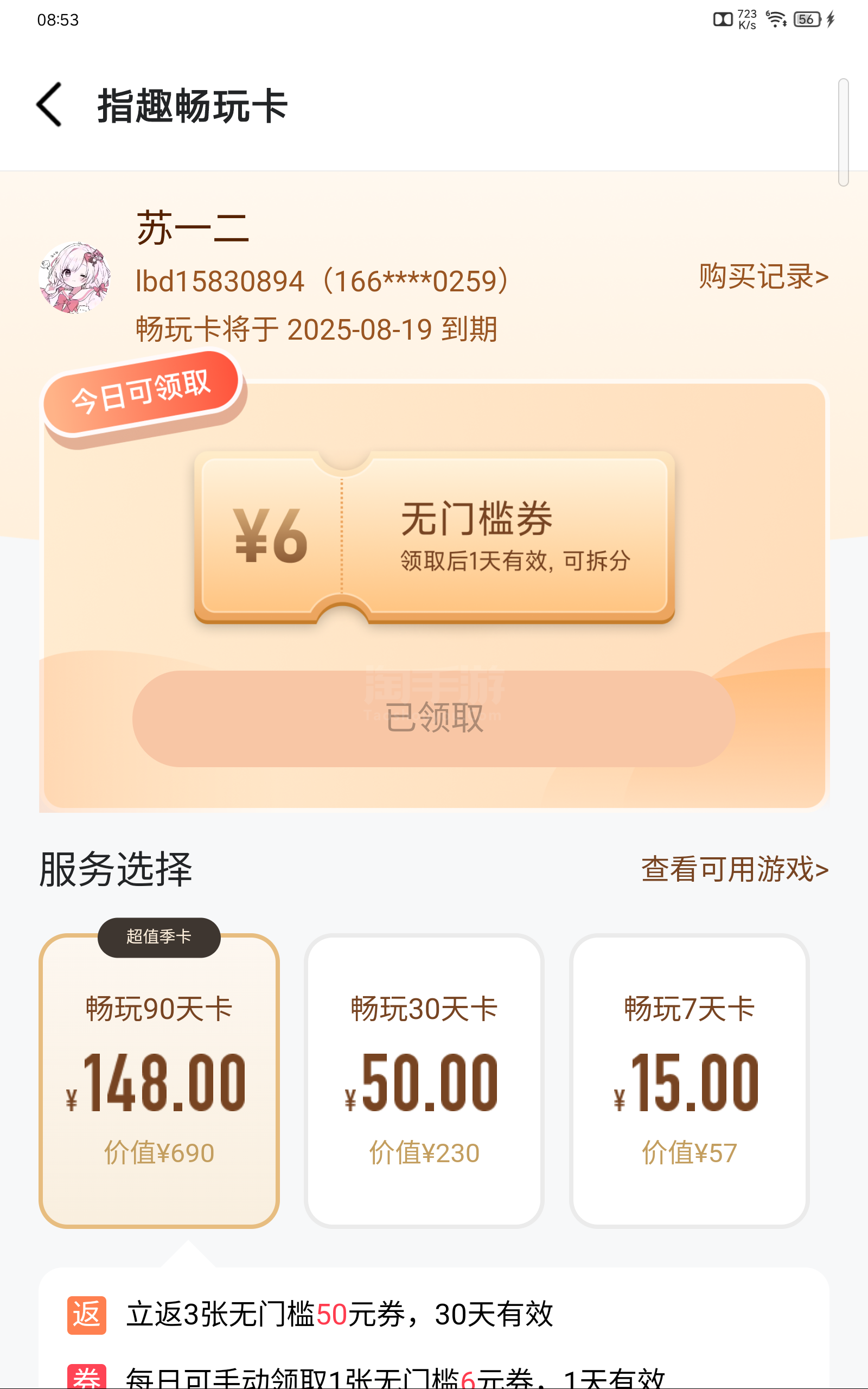Screen dimensions: 868x1389
Task: Tap the 已领取 claim button
Action: pyautogui.click(x=434, y=718)
